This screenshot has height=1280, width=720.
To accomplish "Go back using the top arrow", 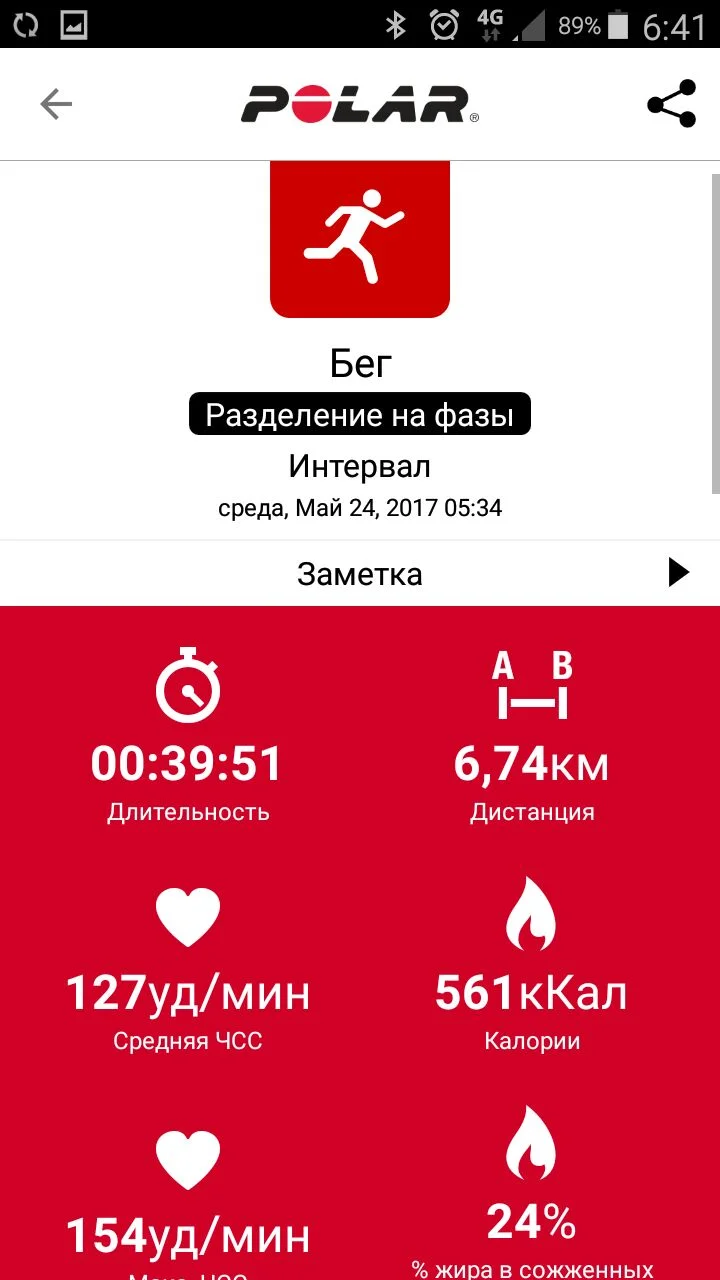I will point(56,104).
